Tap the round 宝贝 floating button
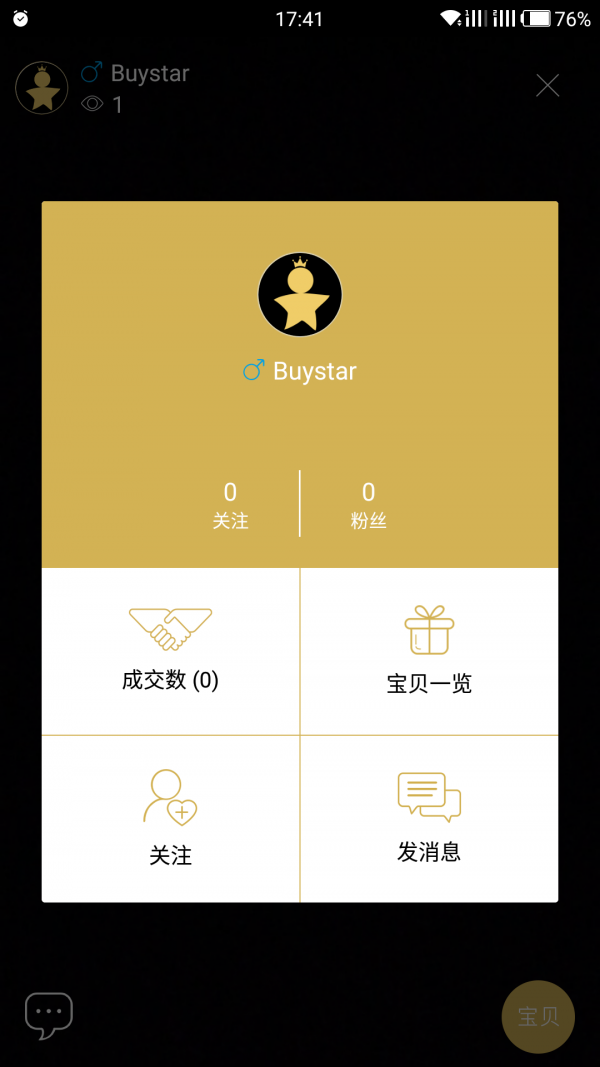 [x=538, y=1016]
